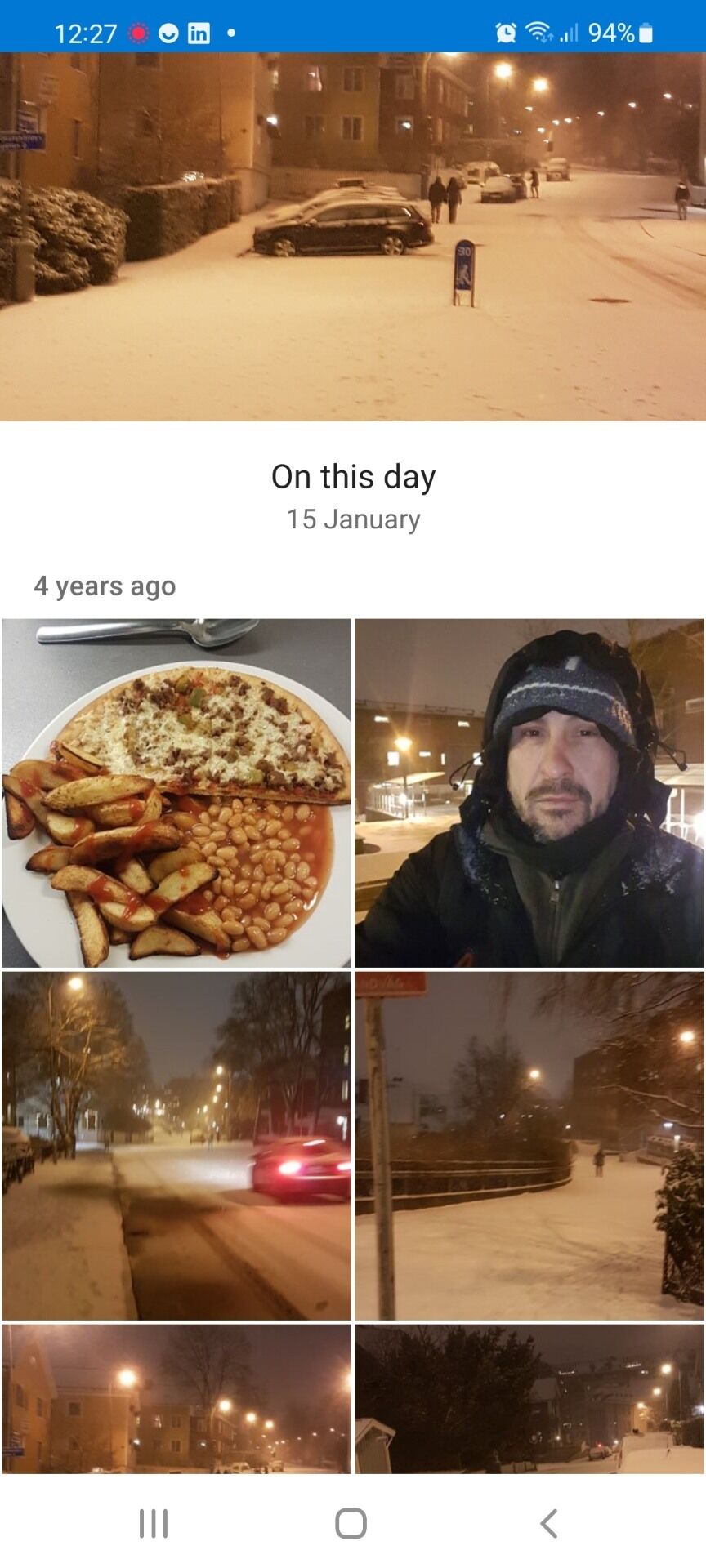View the dark bushes and lit street photo

click(529, 1399)
